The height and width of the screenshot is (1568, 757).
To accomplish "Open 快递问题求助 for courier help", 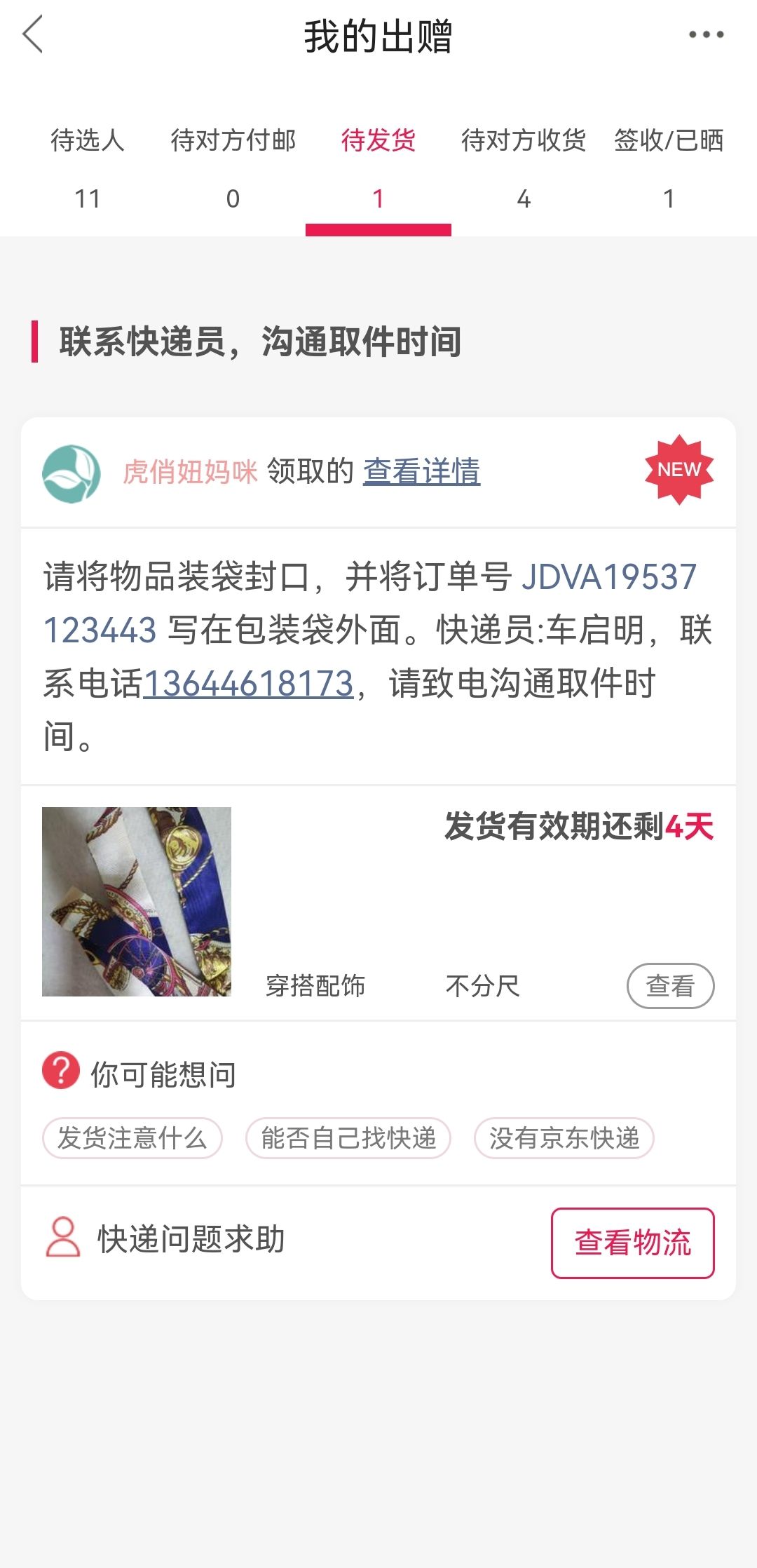I will coord(165,1239).
